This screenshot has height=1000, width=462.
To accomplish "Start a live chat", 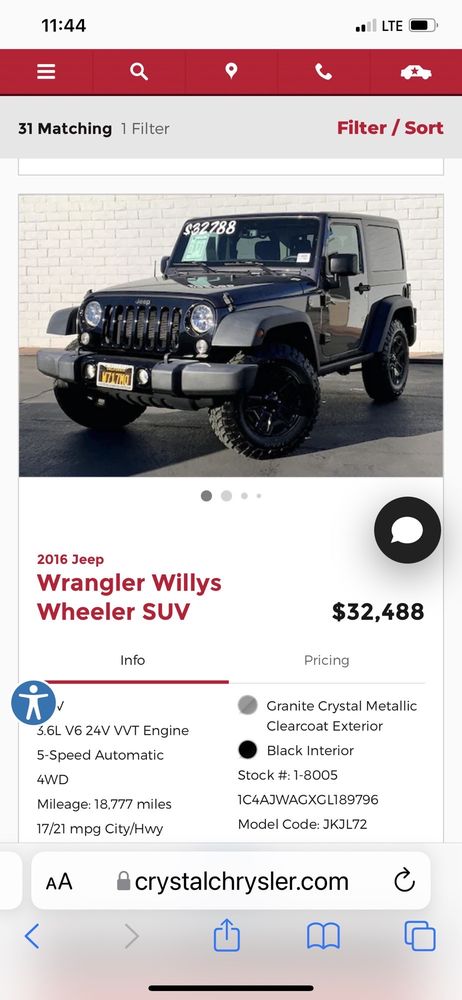I will coord(407,530).
